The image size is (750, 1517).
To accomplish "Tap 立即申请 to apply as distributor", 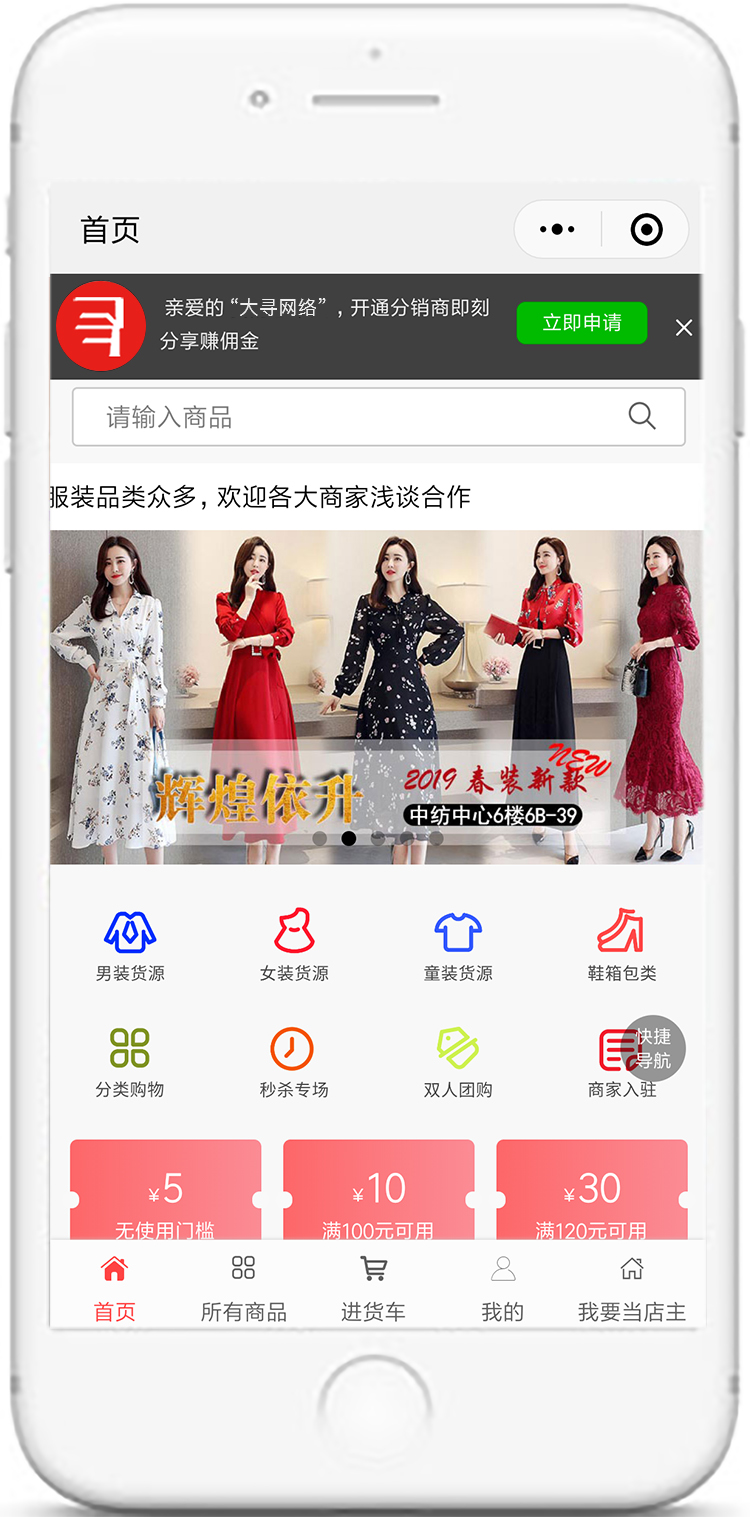I will click(x=581, y=323).
